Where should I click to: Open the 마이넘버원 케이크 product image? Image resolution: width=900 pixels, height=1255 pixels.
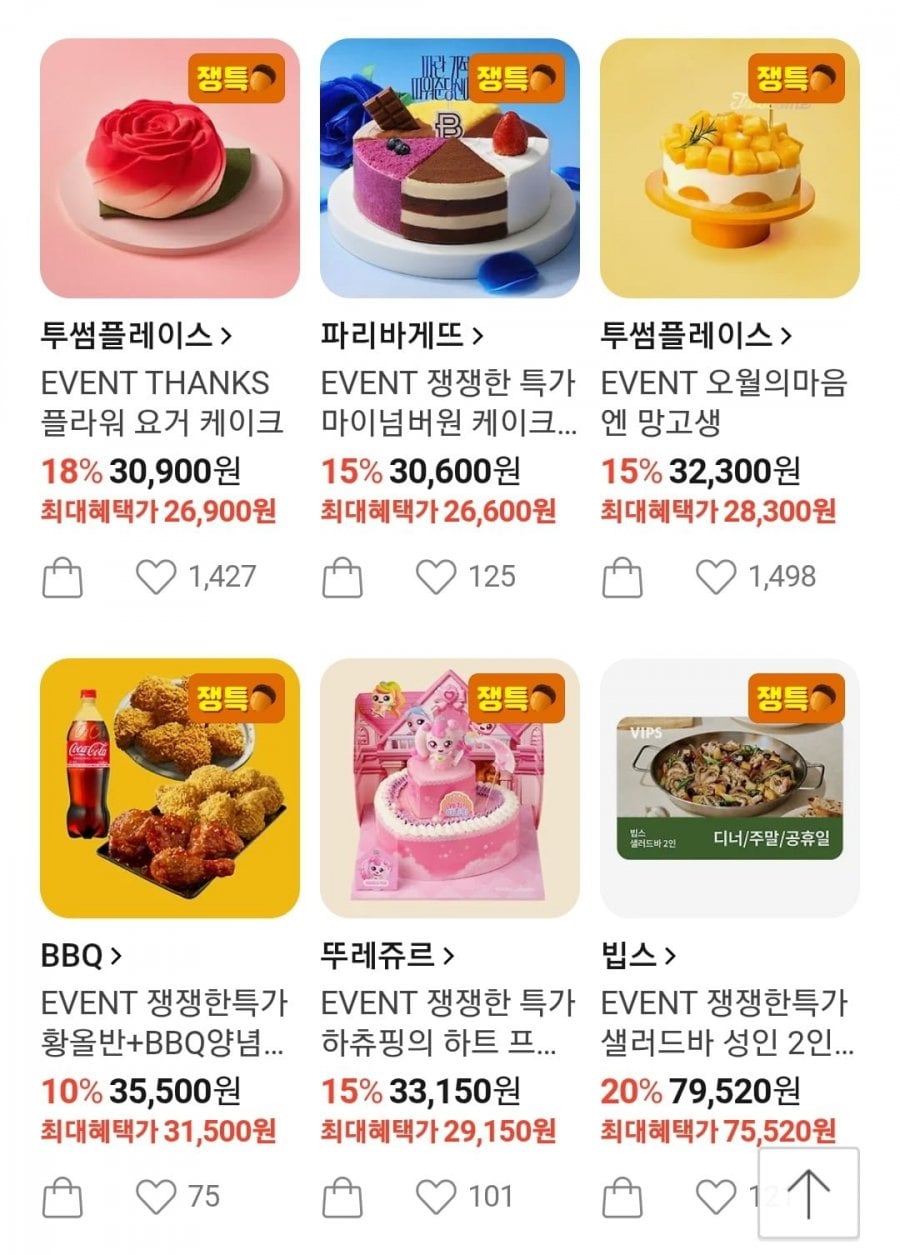click(x=450, y=168)
